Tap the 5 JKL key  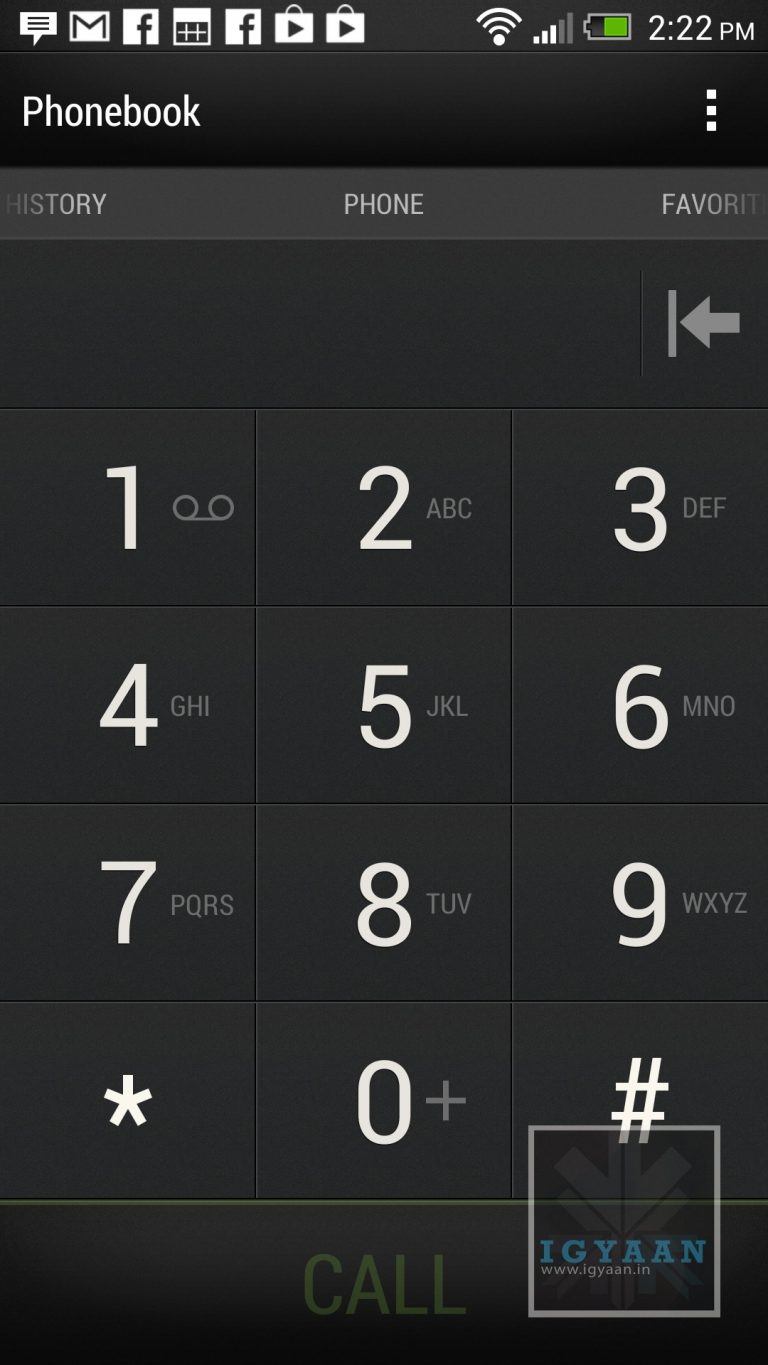pyautogui.click(x=384, y=705)
